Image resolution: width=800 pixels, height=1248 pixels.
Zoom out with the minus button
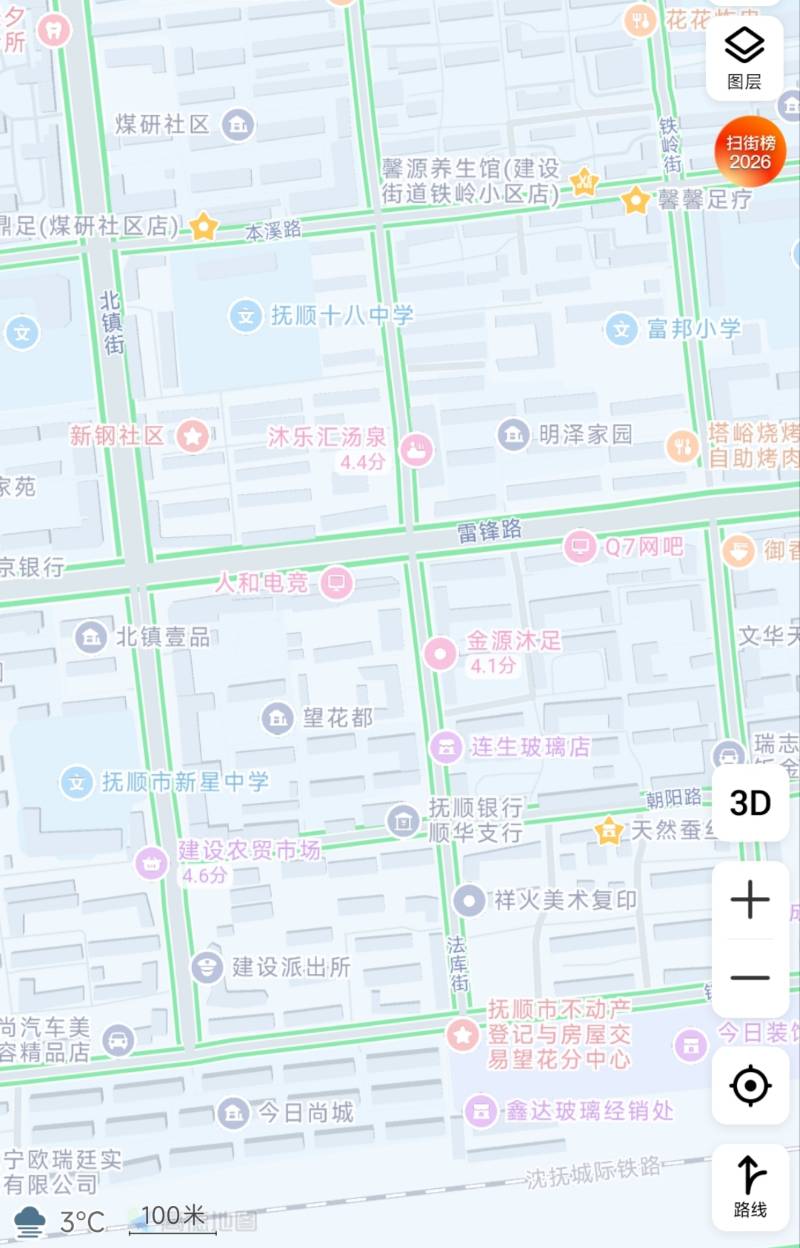click(x=750, y=977)
